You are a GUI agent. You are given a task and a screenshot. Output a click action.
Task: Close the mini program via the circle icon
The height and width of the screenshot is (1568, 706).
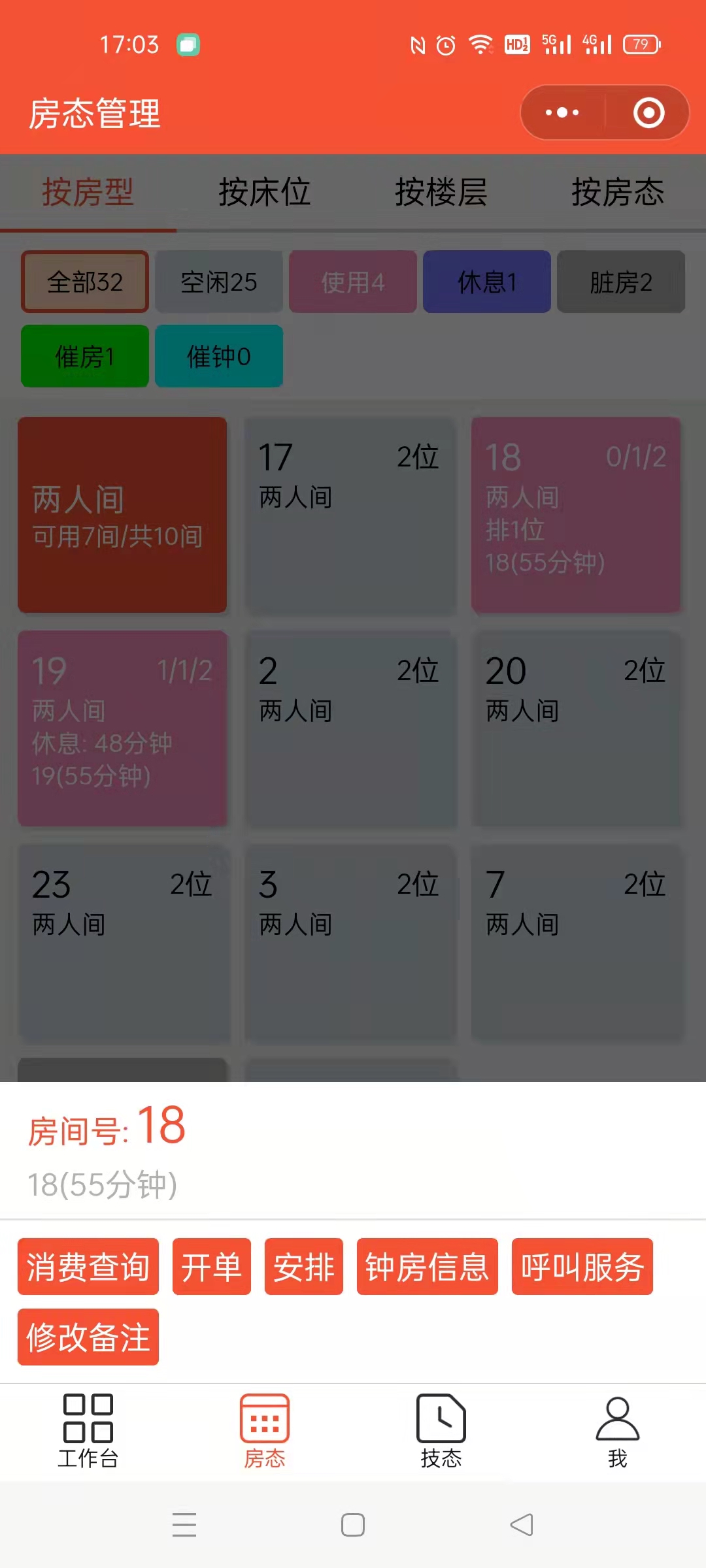tap(648, 112)
